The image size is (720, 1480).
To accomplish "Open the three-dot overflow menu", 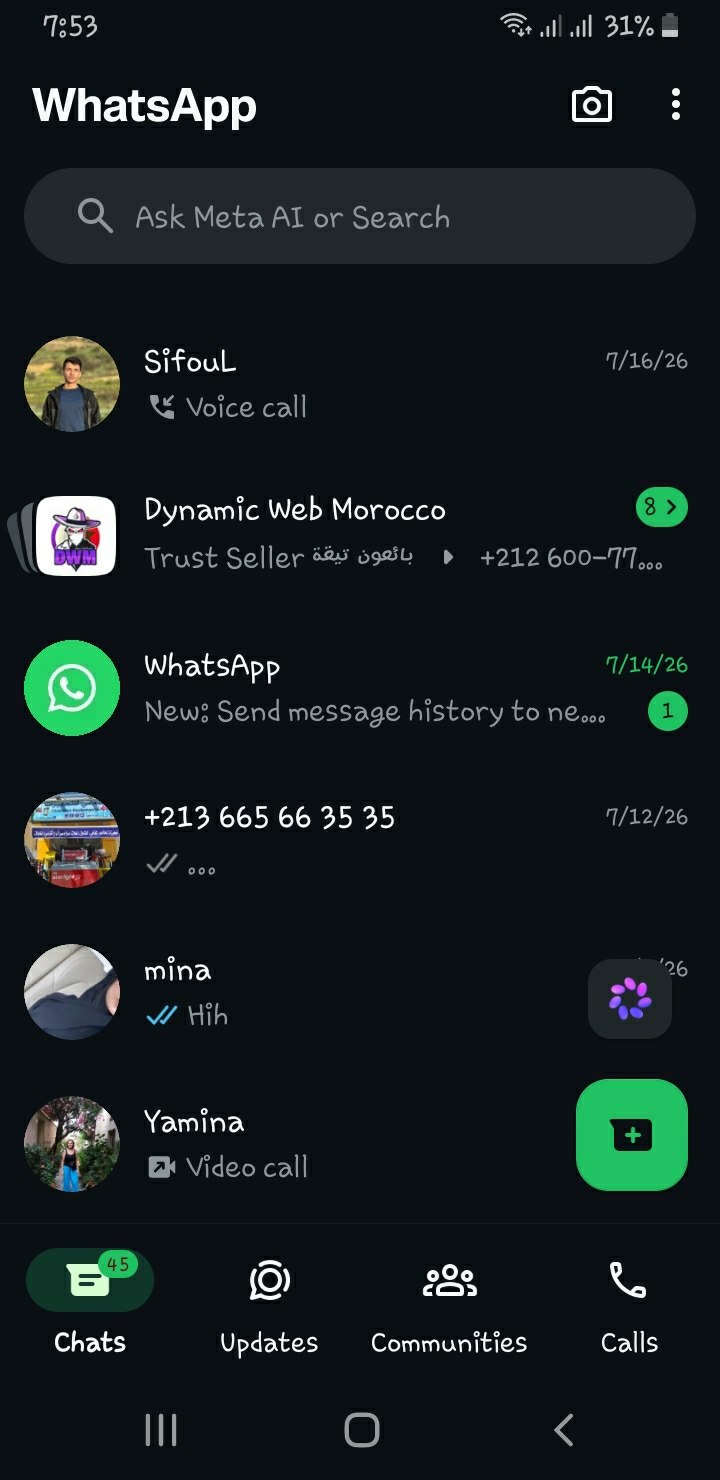I will pyautogui.click(x=676, y=104).
